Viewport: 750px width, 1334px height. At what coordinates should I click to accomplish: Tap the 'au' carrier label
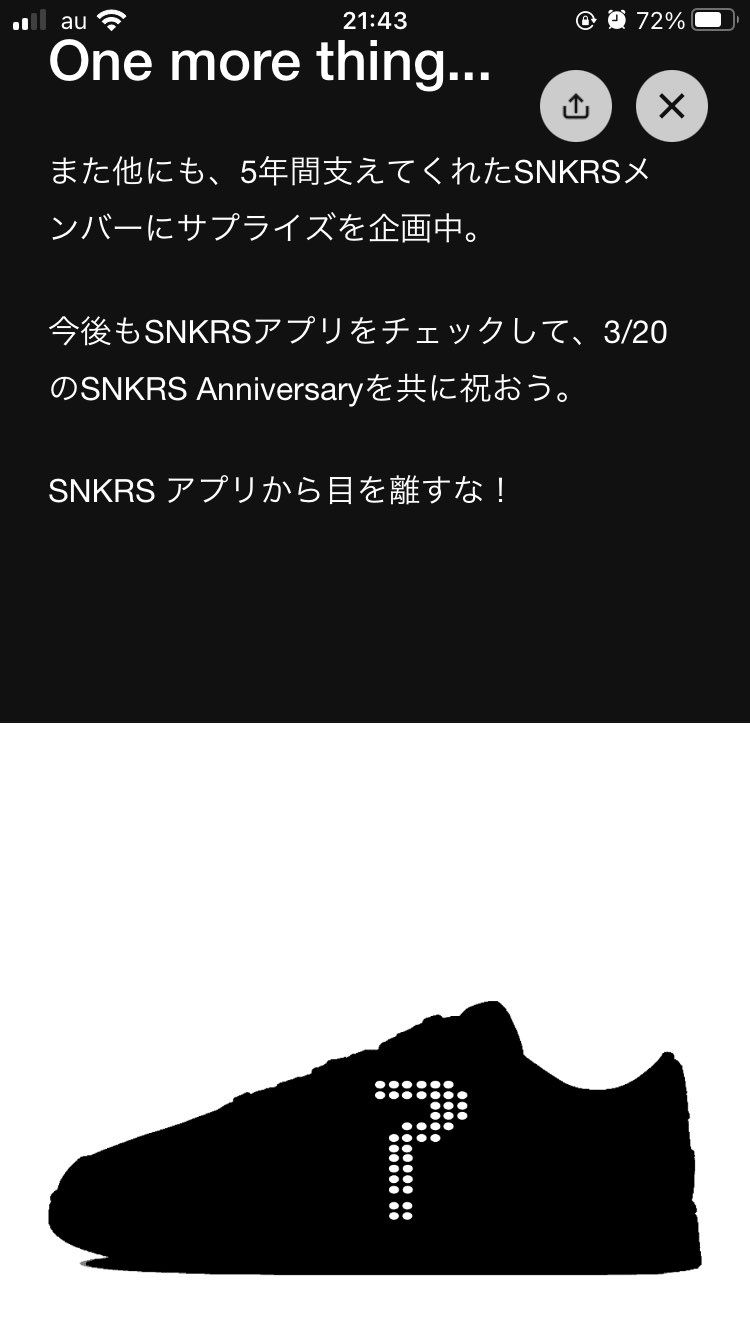74,18
